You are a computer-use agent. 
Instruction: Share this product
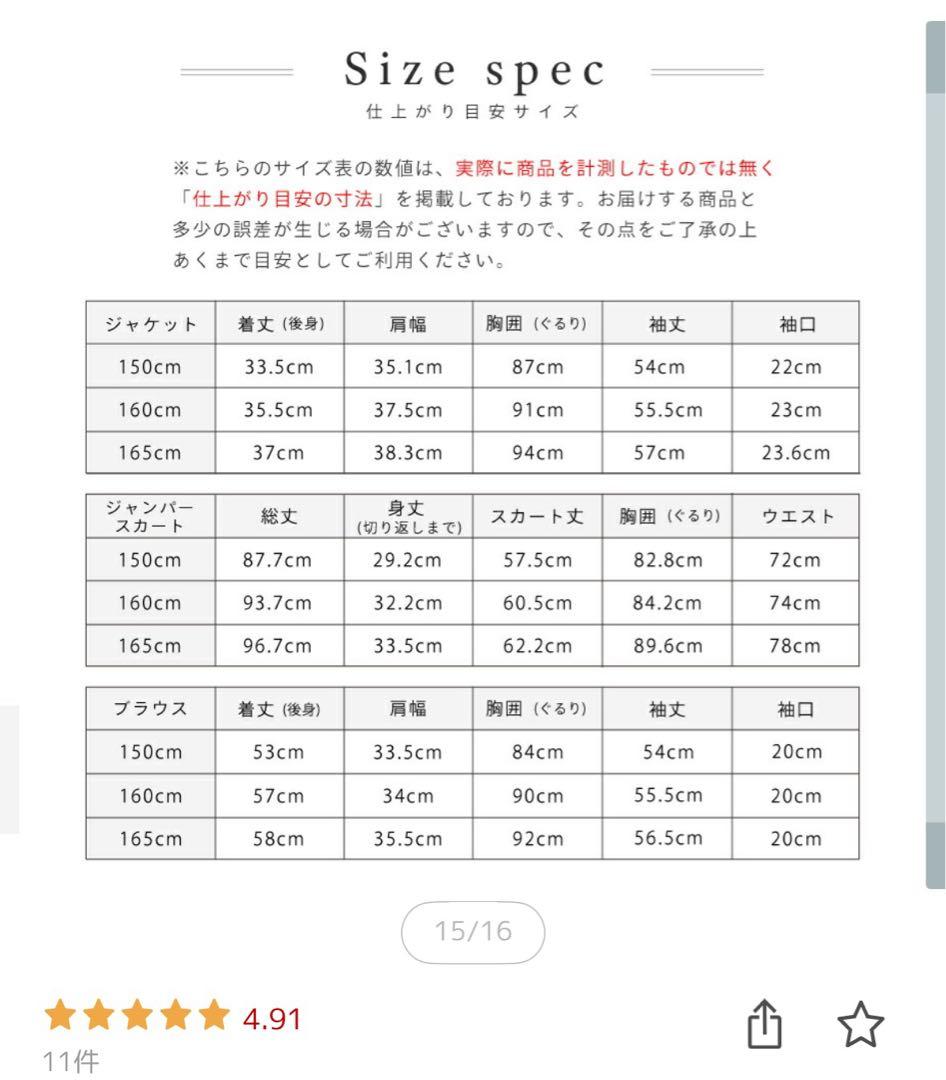pos(764,1025)
